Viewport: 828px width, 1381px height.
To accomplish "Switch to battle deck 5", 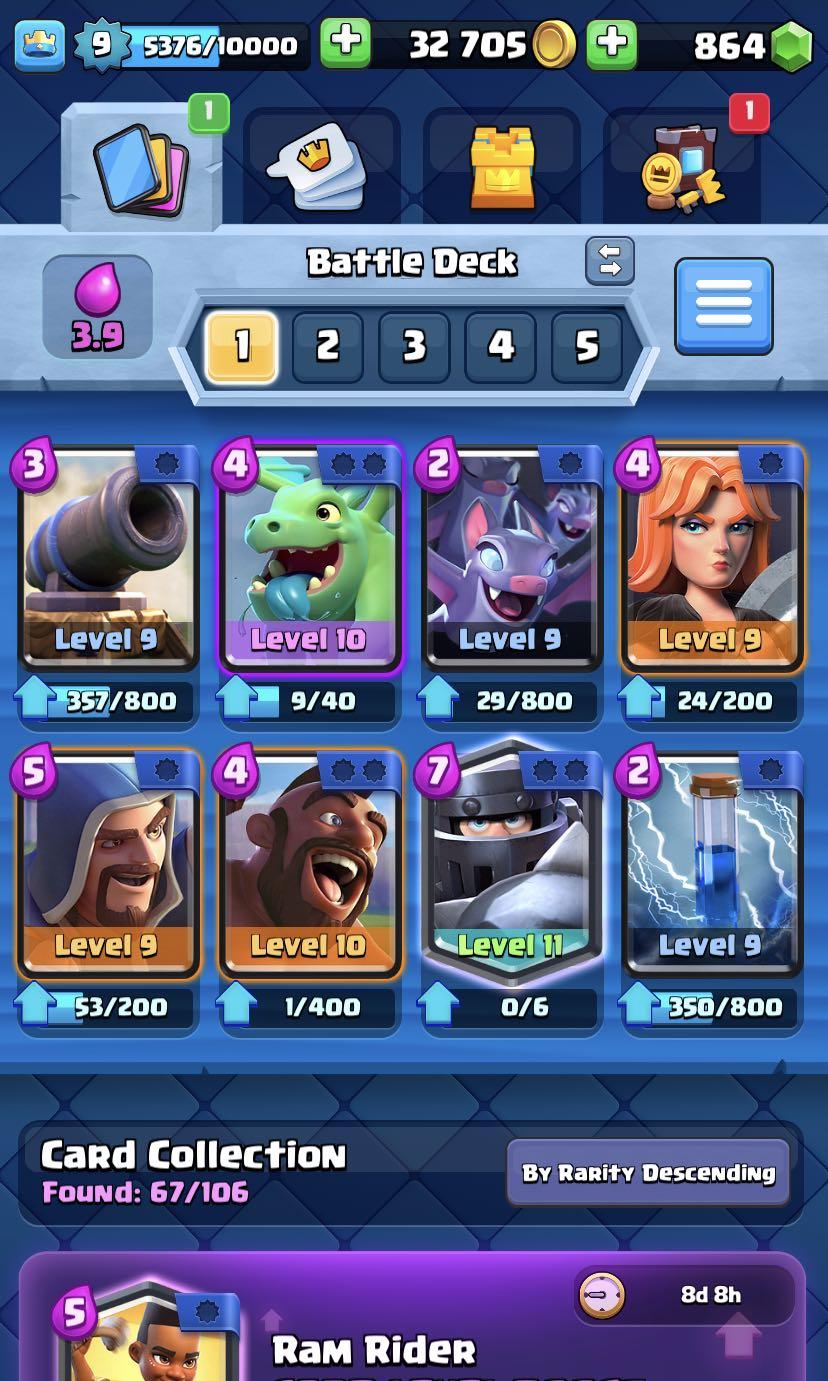I will tap(586, 347).
